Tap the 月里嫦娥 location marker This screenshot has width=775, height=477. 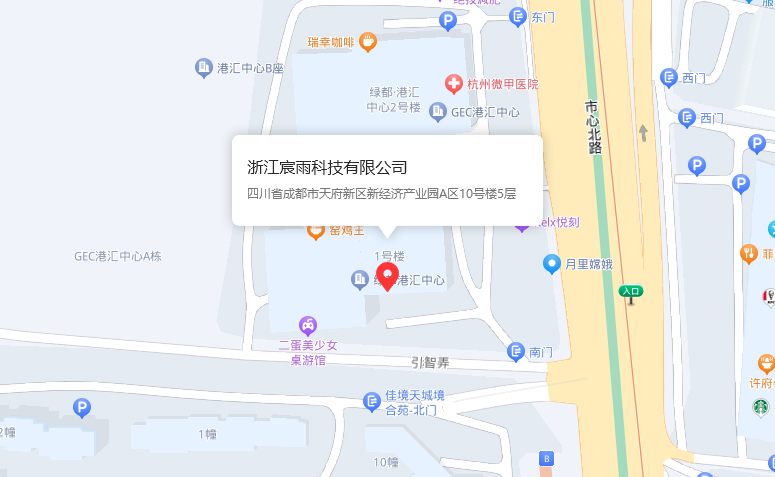(551, 264)
